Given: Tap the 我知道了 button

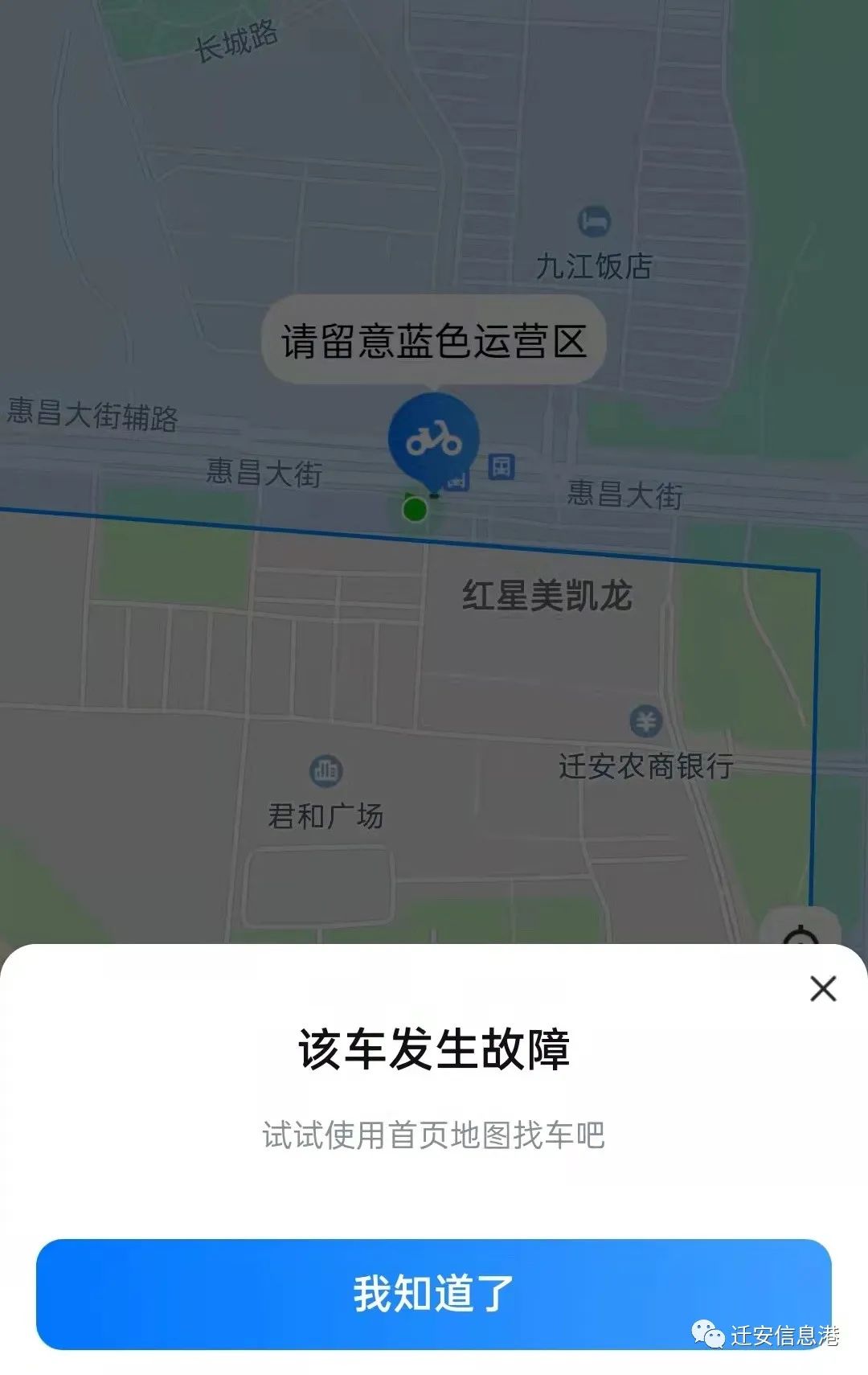Looking at the screenshot, I should coord(433,1294).
